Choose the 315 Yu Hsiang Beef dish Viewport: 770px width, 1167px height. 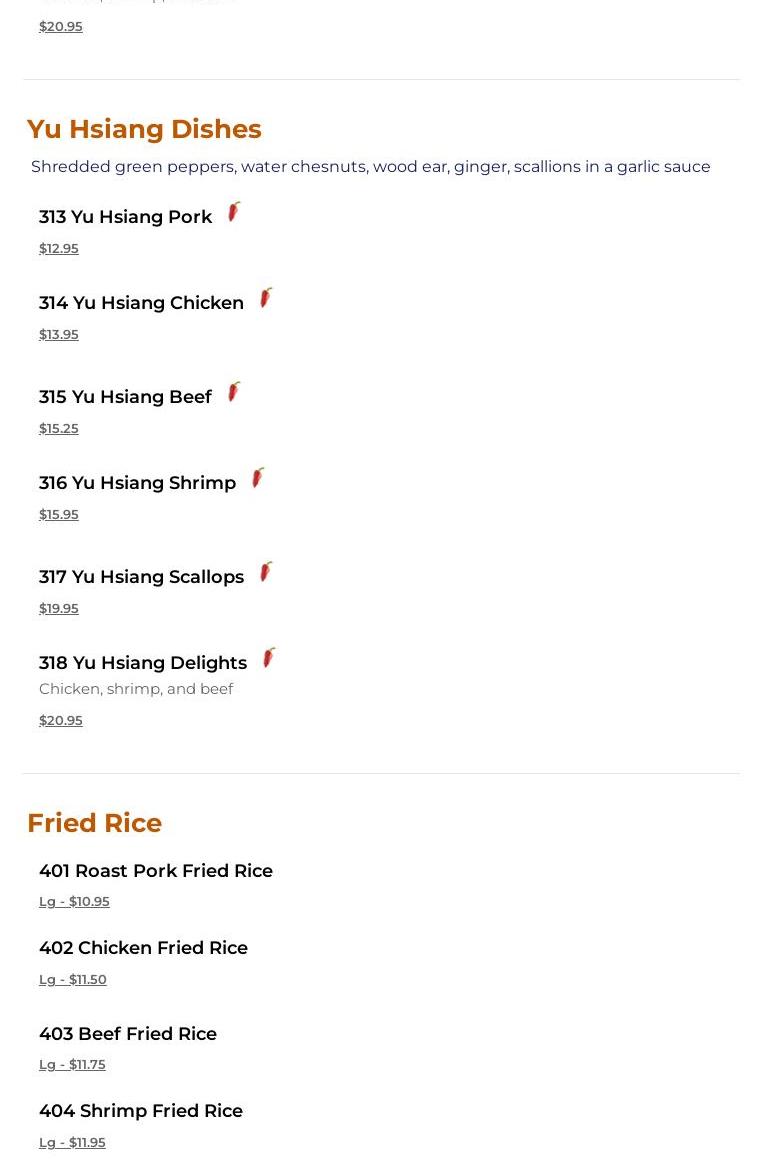(125, 397)
